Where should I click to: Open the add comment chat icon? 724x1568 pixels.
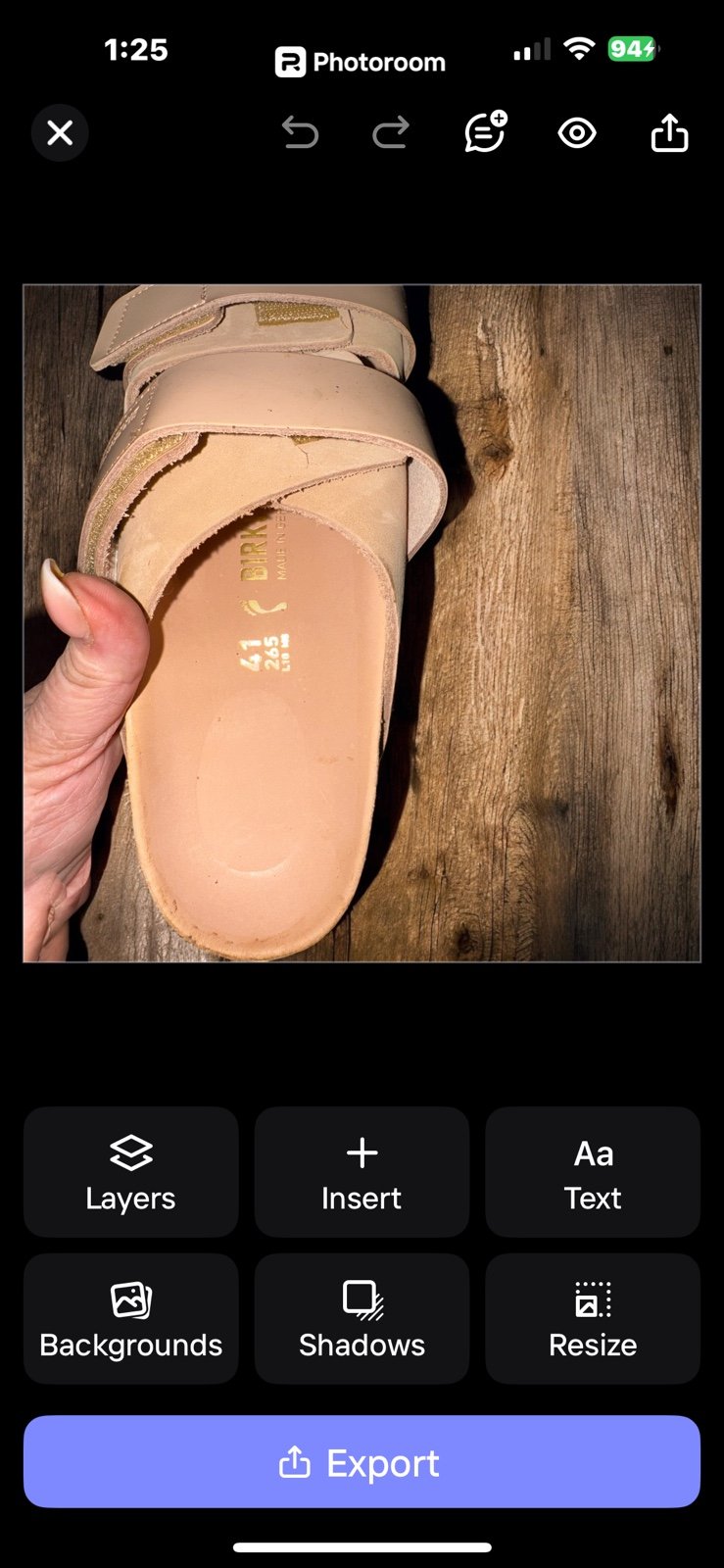[x=485, y=132]
